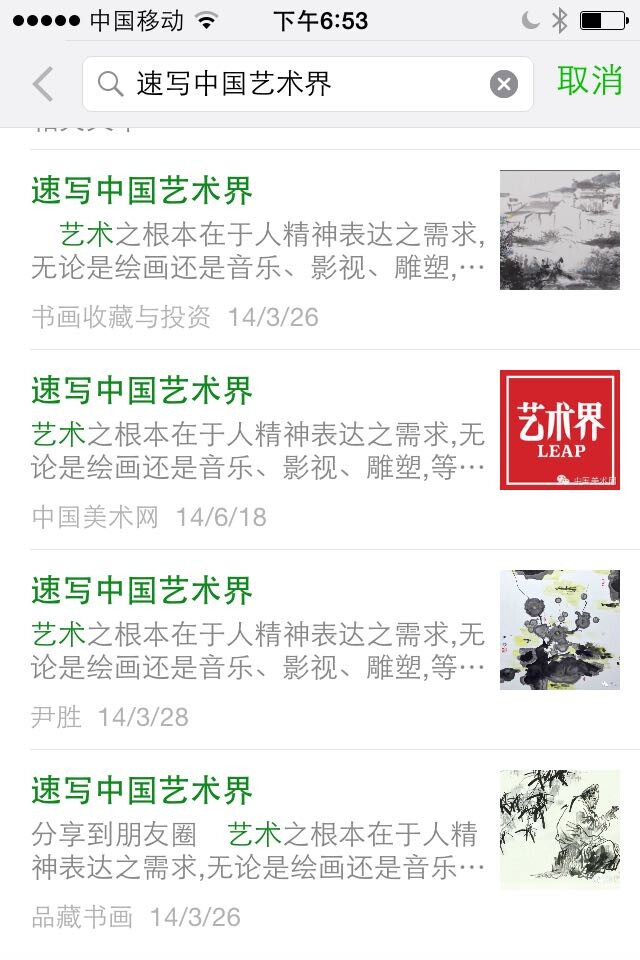The height and width of the screenshot is (960, 640).
Task: Open the result from 品藏书画
Action: [260, 850]
